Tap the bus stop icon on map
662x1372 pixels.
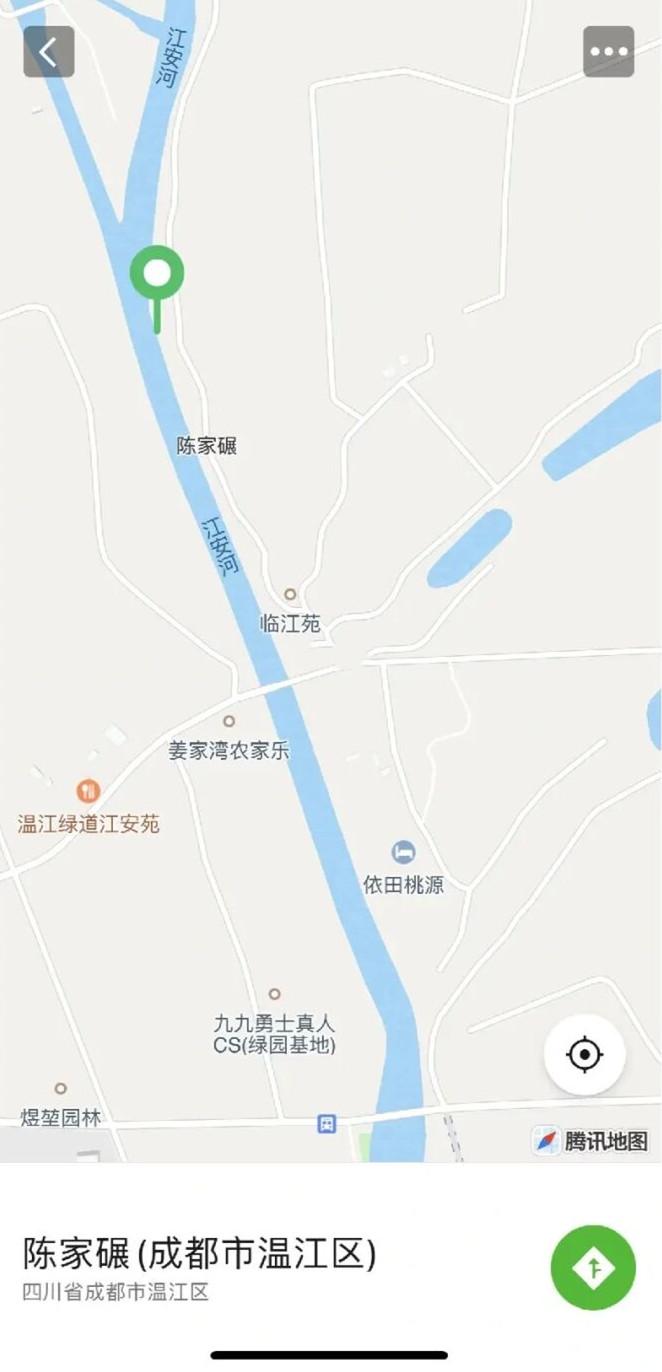[327, 1123]
